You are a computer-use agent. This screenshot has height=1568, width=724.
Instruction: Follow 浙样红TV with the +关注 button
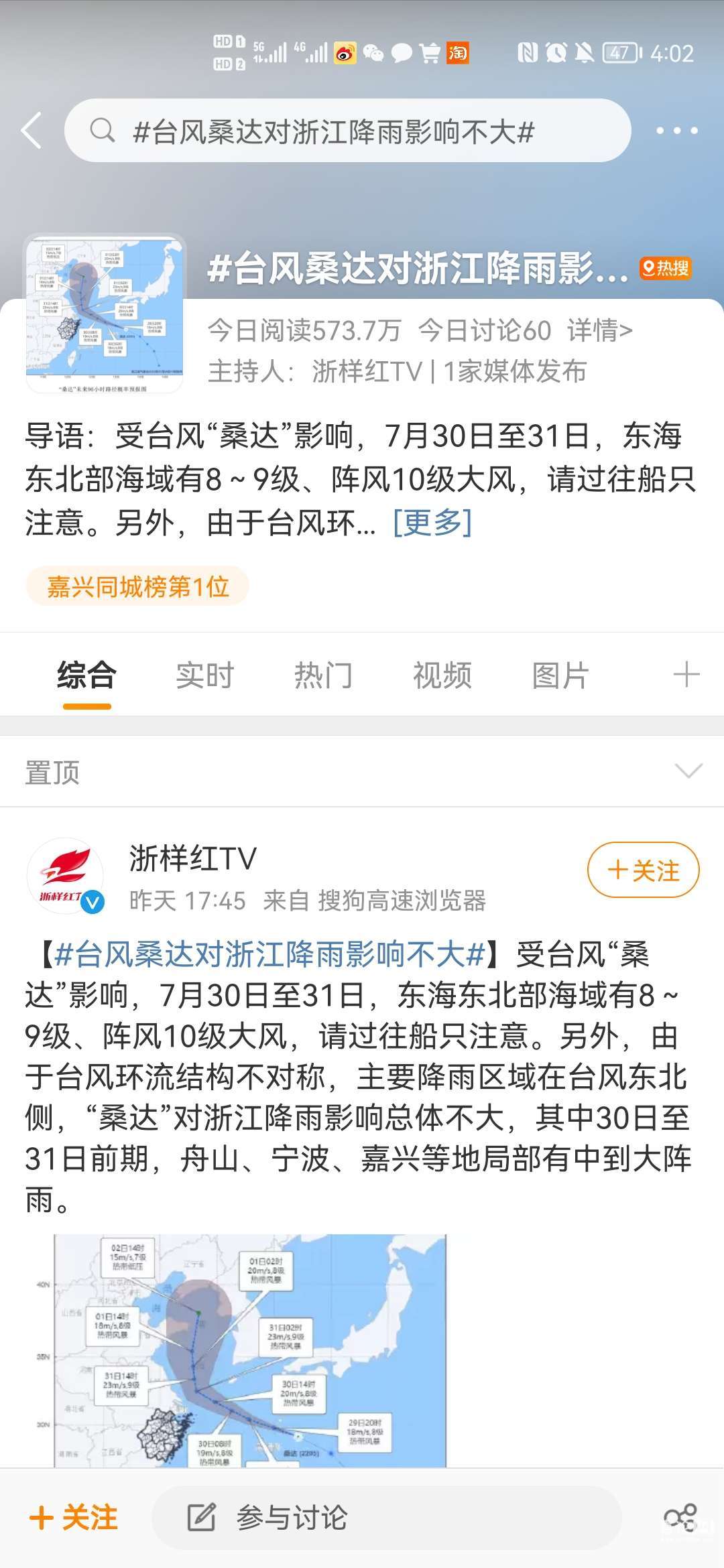point(643,870)
